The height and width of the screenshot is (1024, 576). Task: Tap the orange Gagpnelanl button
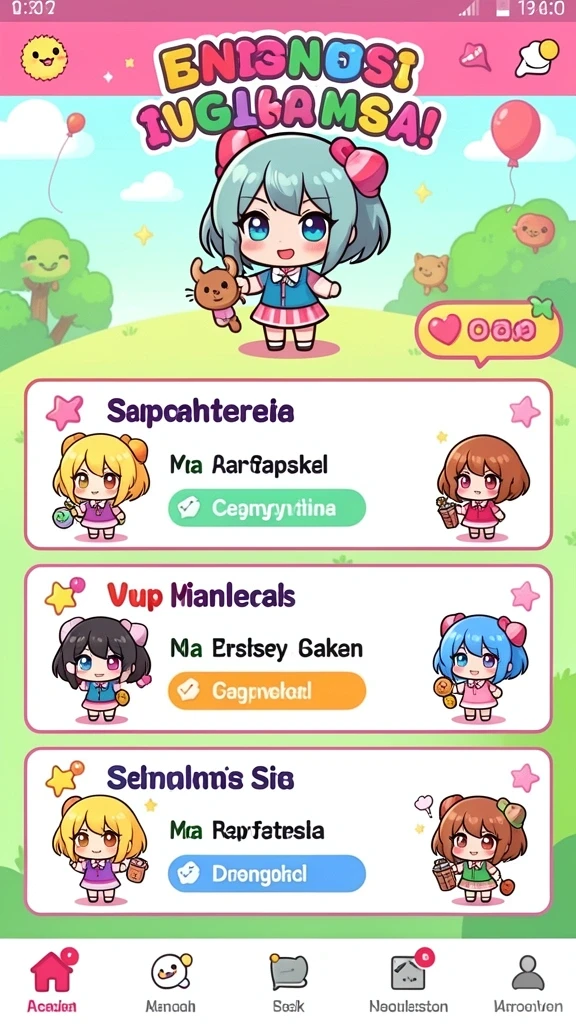pos(266,690)
